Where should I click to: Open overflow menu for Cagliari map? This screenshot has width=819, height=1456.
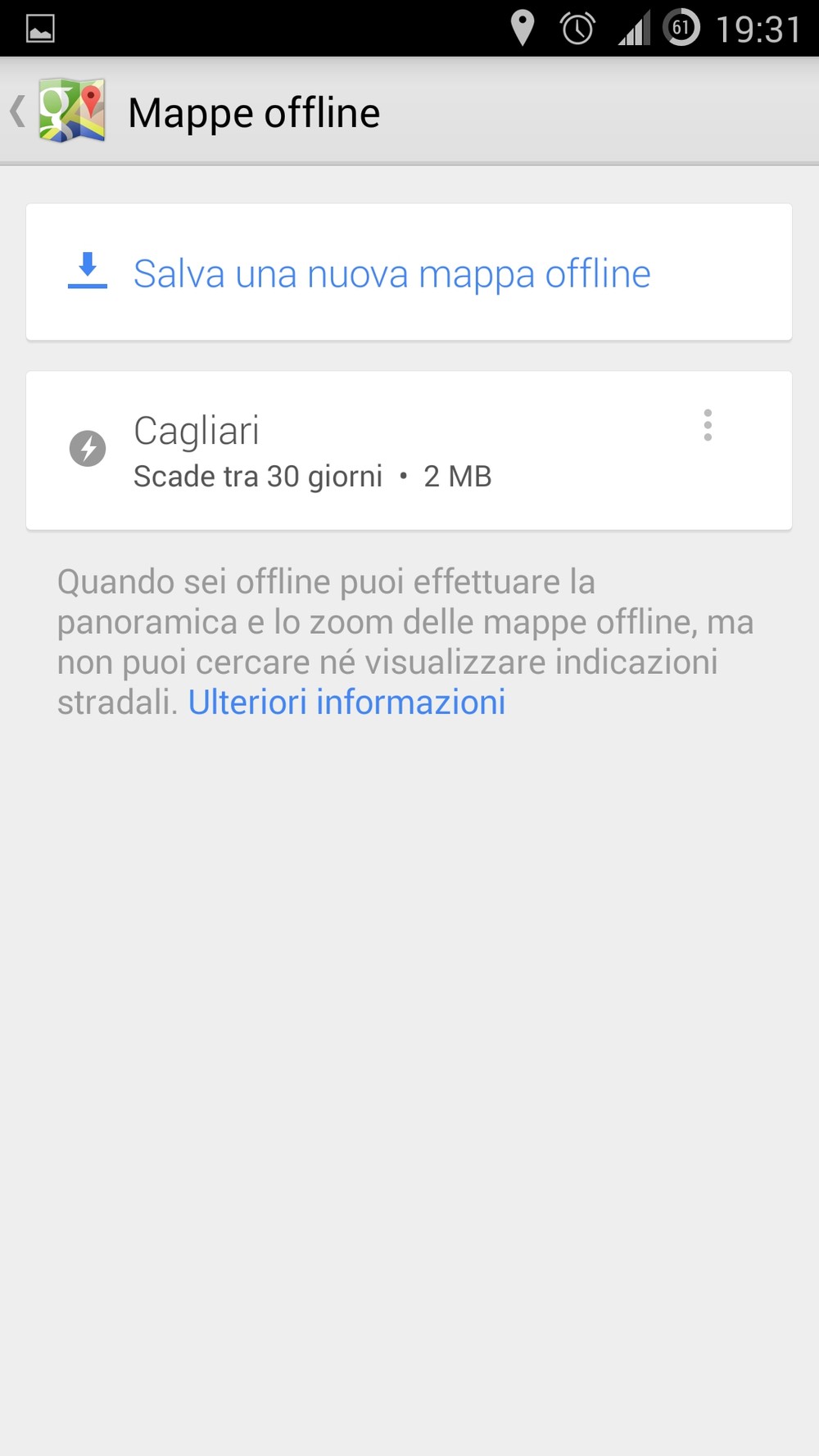708,425
